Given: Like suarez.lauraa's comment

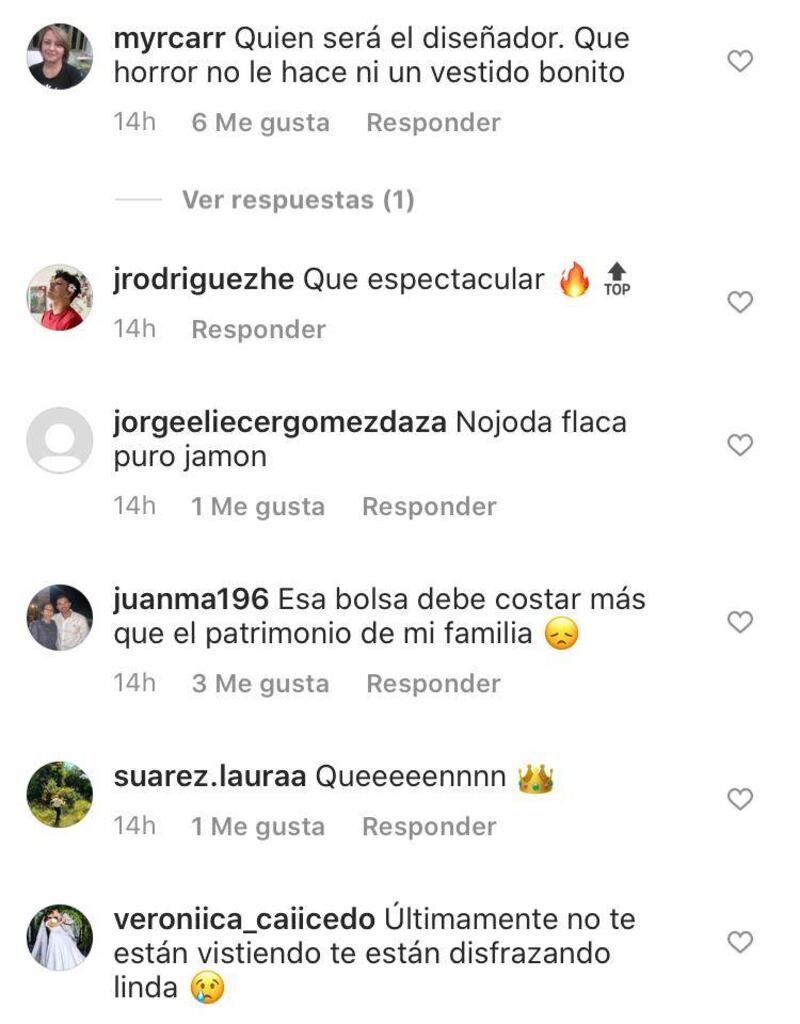Looking at the screenshot, I should 739,799.
